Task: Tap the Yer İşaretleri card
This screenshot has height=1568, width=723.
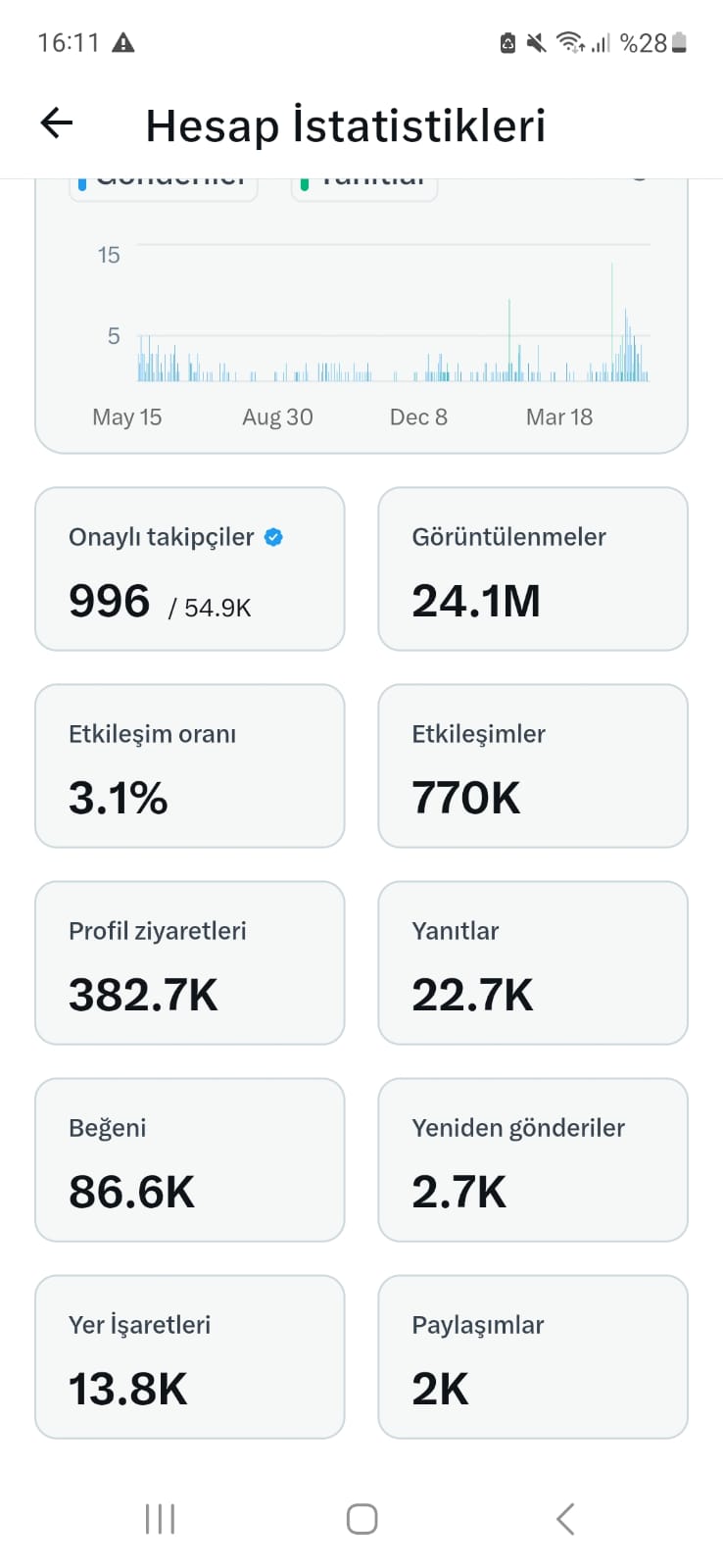Action: (x=190, y=1357)
